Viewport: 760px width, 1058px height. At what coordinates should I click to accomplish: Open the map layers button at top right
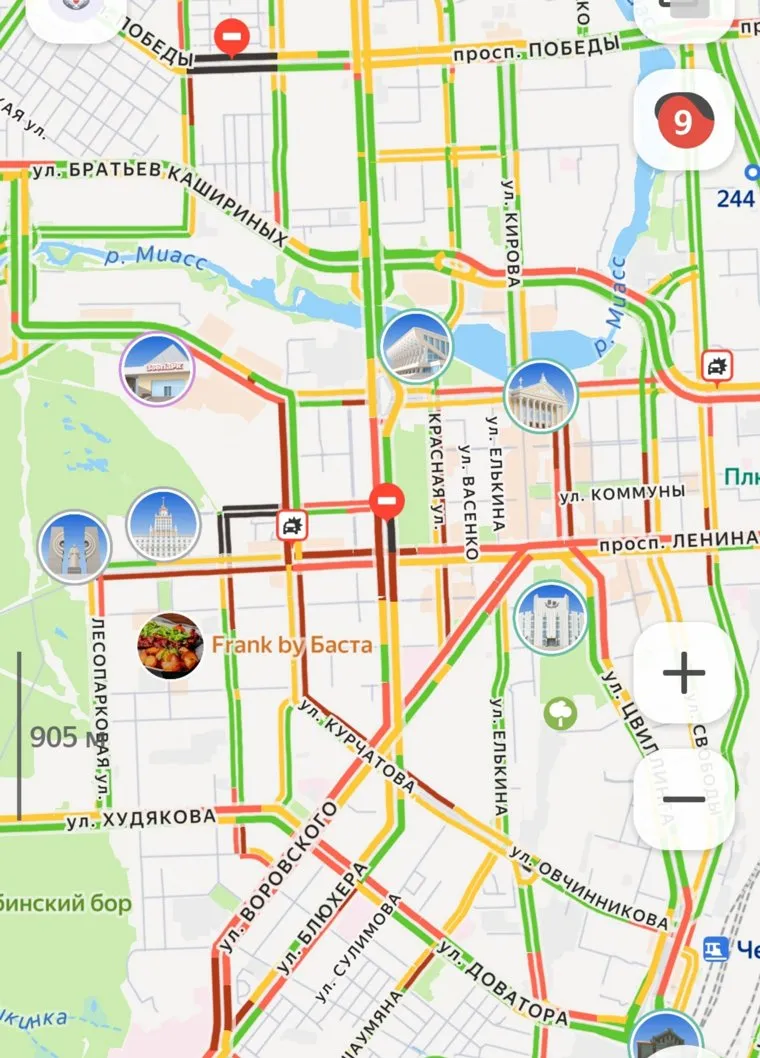[685, 12]
